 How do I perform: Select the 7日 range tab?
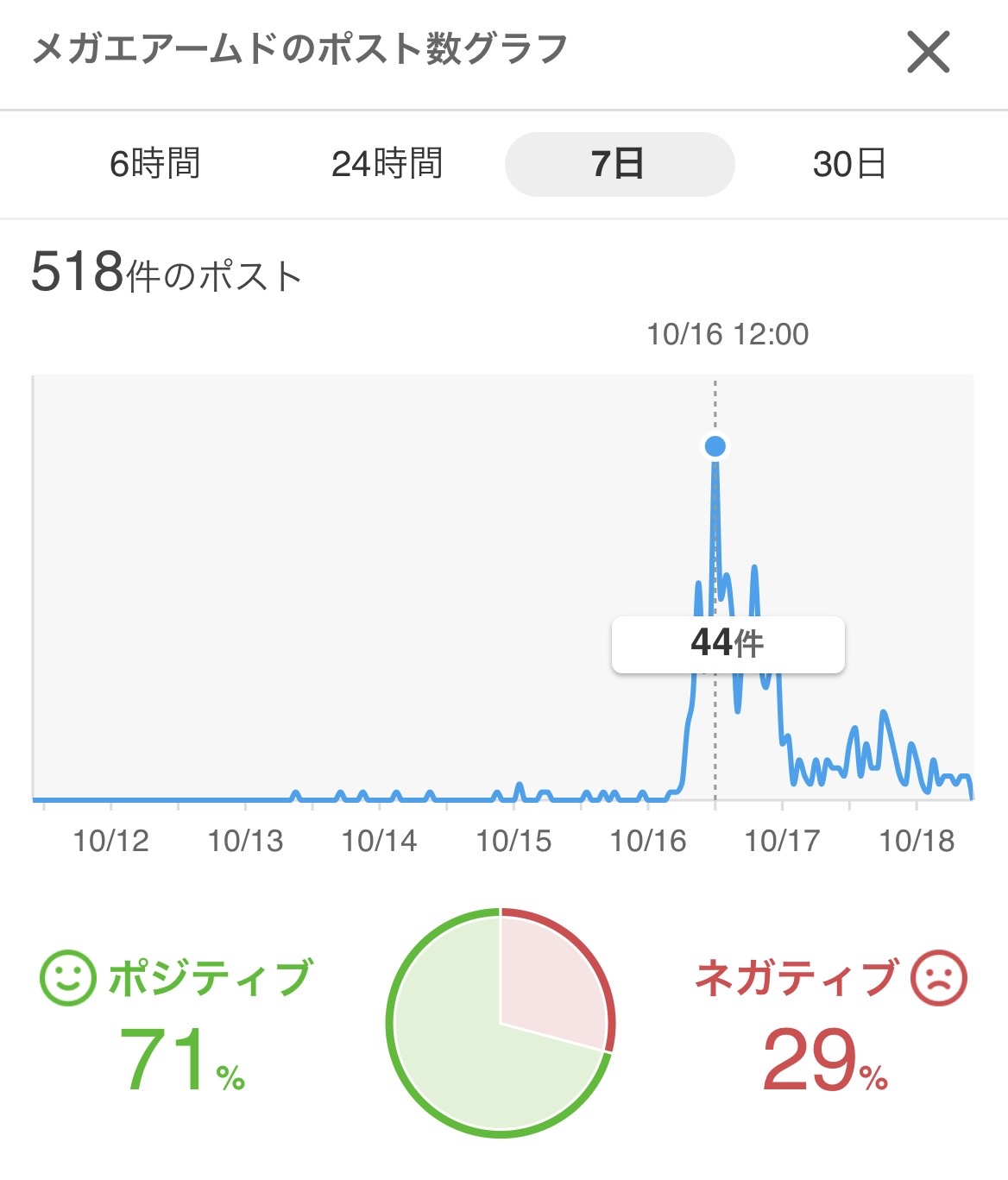pos(619,164)
